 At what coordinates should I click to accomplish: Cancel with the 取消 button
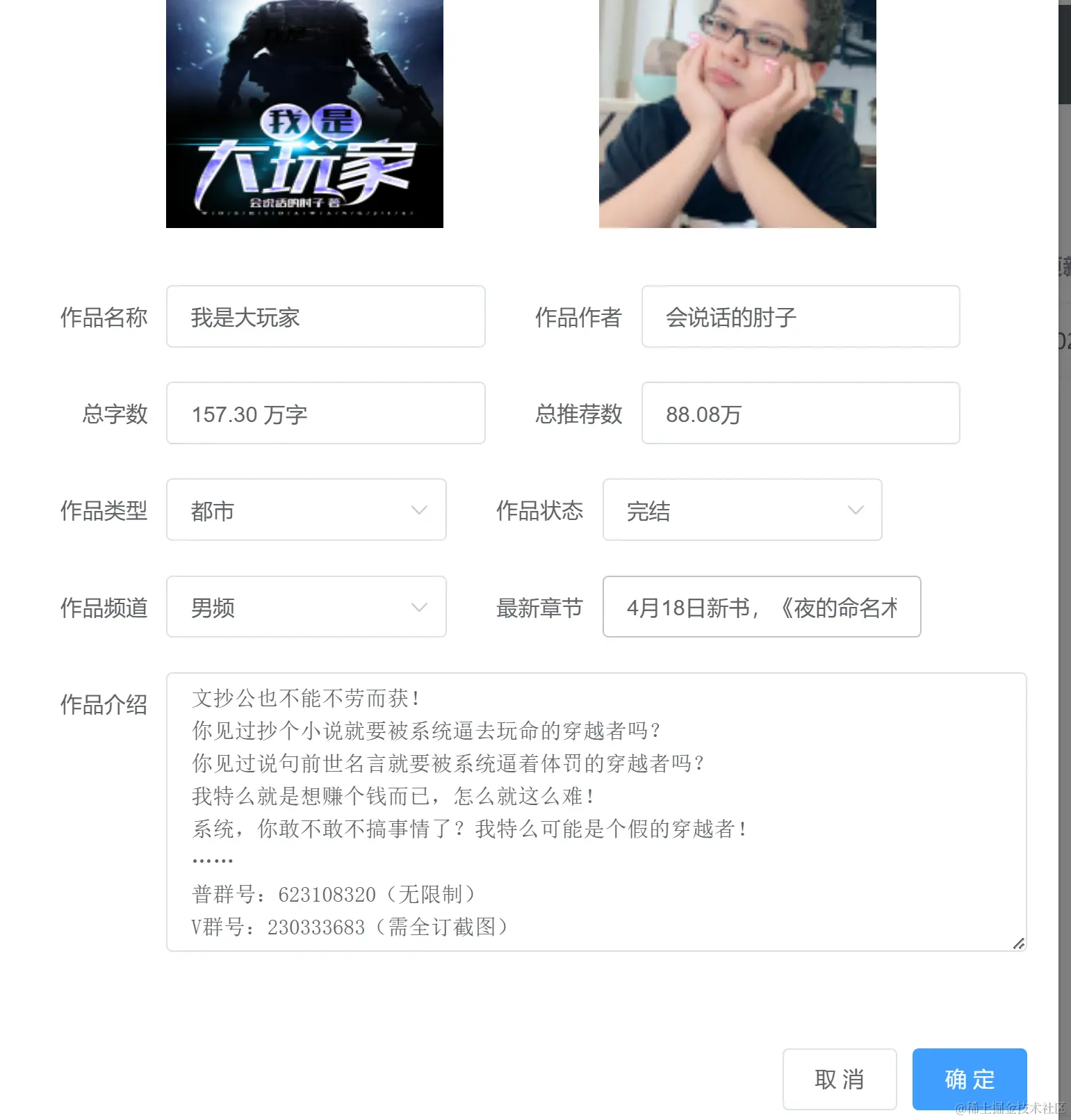(x=839, y=1079)
